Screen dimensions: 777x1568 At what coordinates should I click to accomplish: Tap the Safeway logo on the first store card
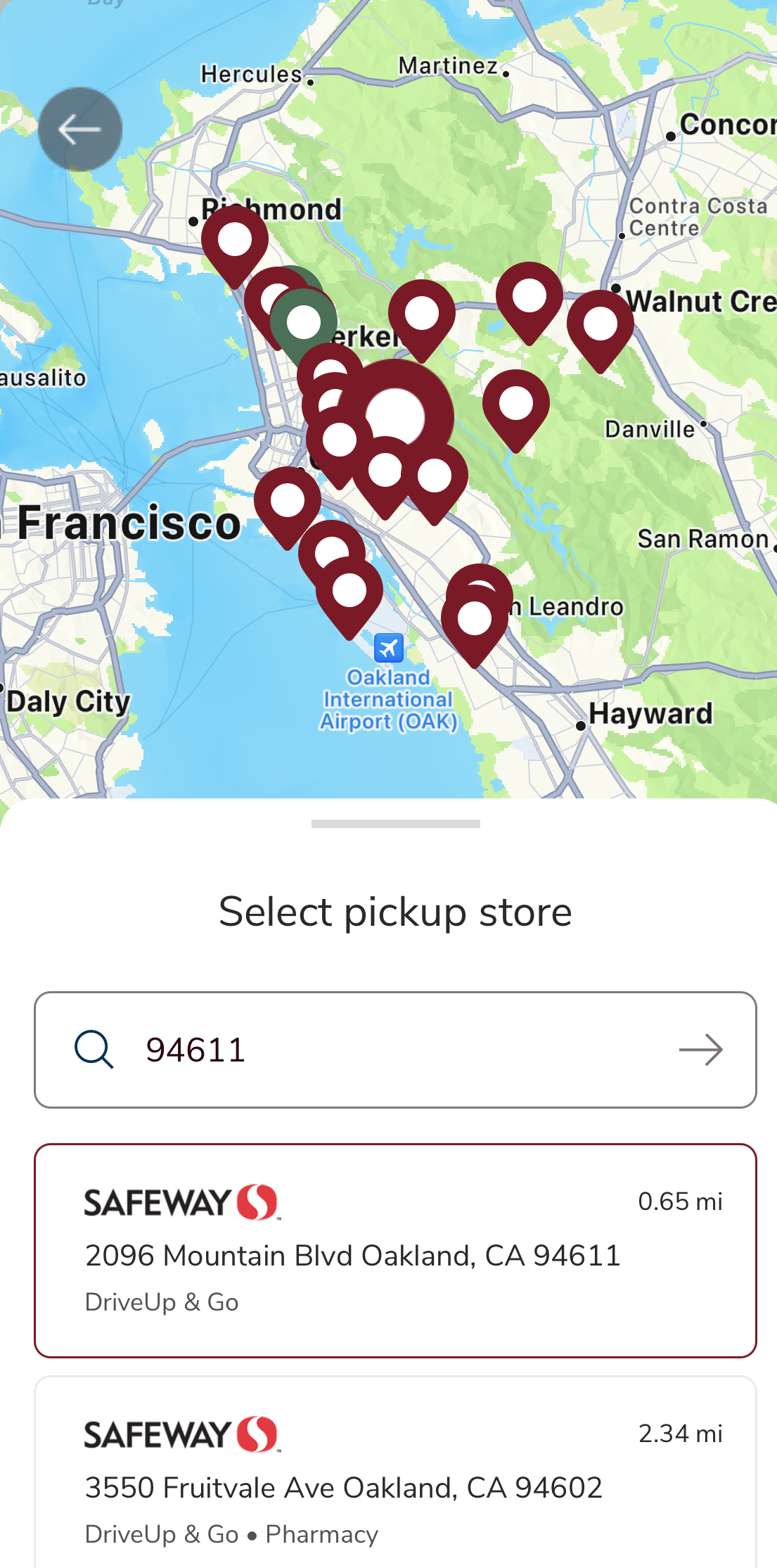tap(181, 1201)
